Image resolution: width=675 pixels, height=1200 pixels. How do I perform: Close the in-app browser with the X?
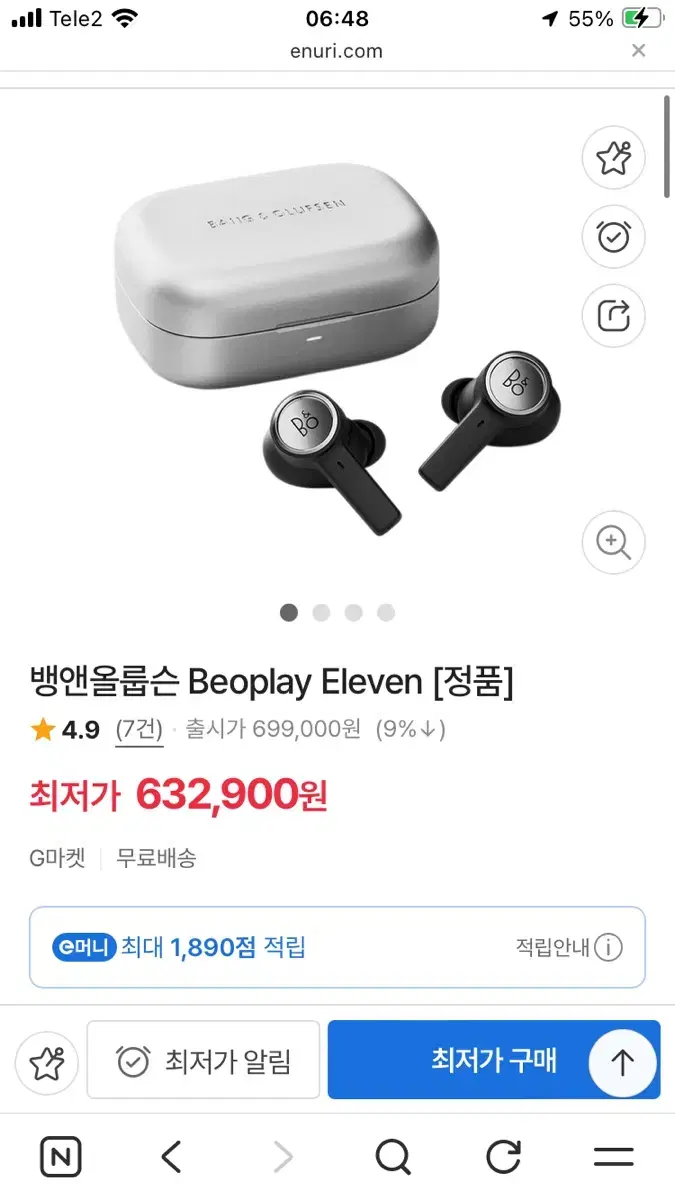(x=638, y=51)
